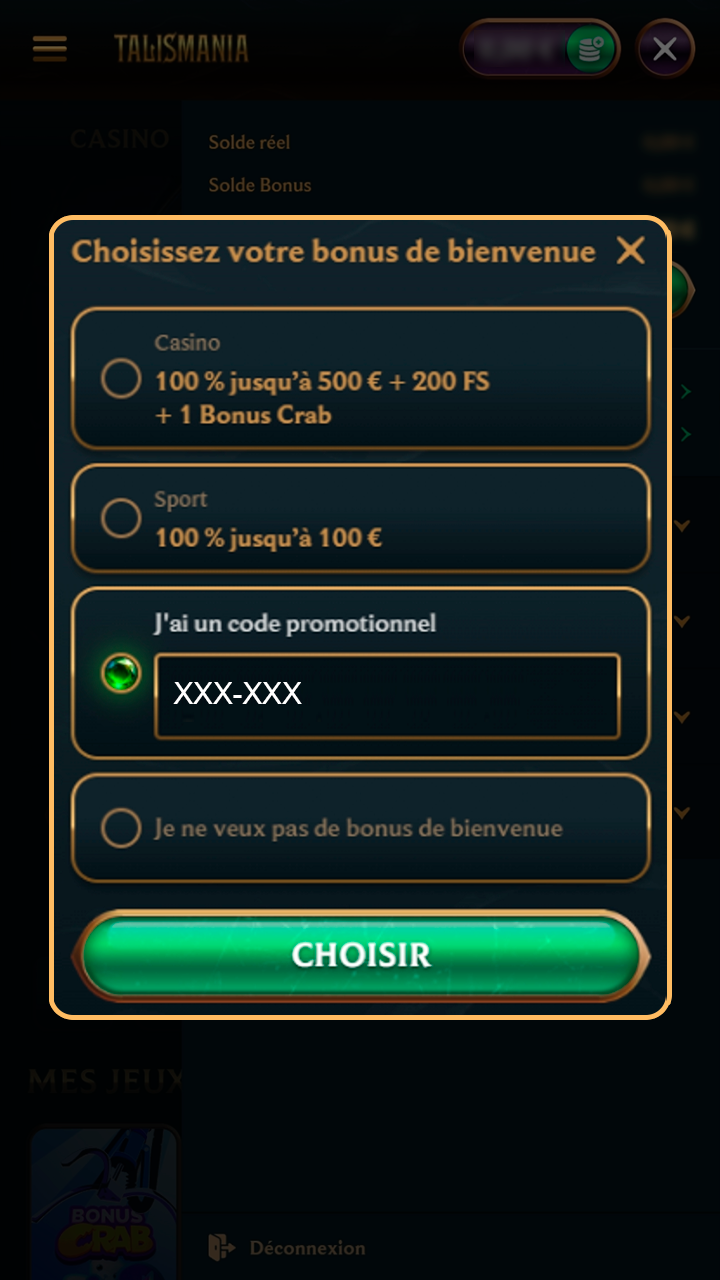Click the Talismania logo
The height and width of the screenshot is (1280, 720).
pyautogui.click(x=179, y=48)
